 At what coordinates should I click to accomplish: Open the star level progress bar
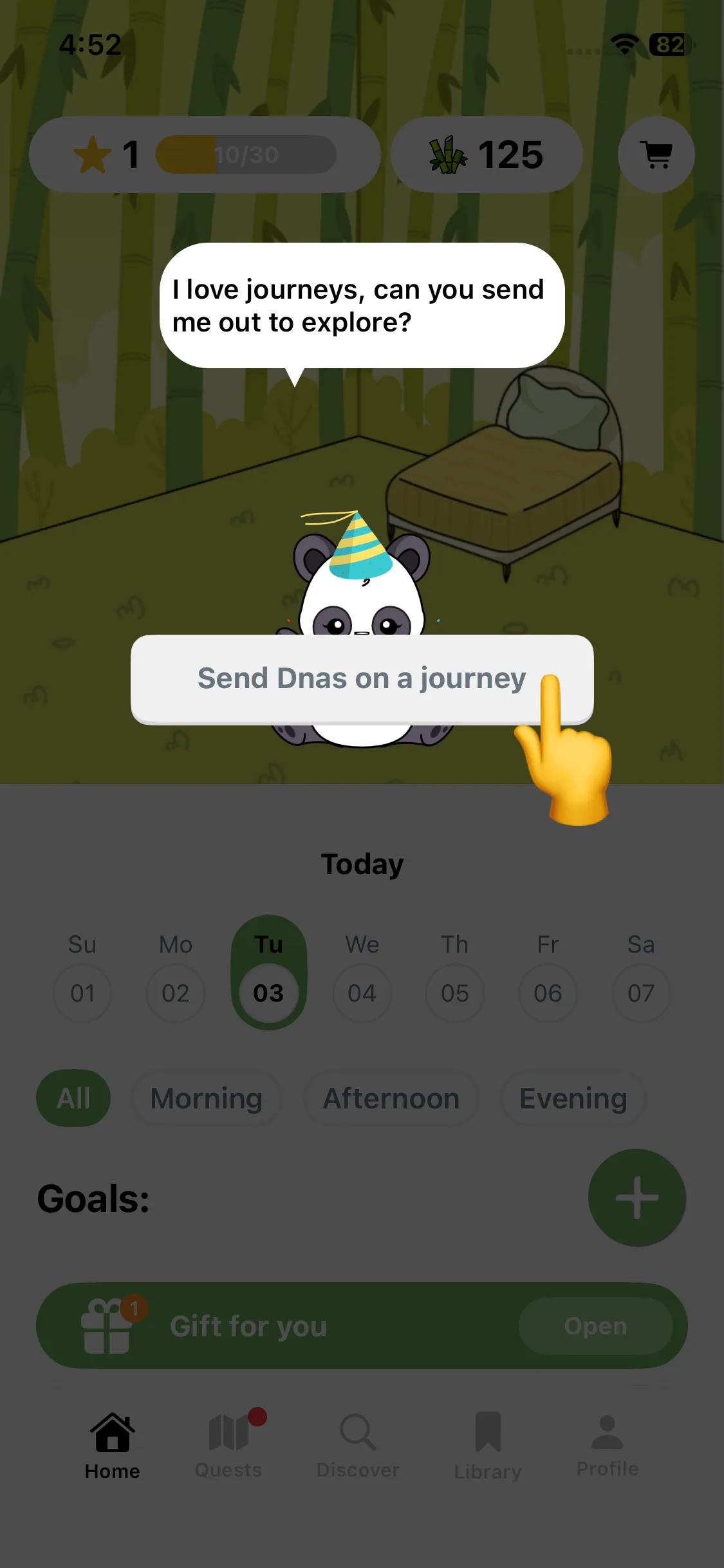point(205,154)
